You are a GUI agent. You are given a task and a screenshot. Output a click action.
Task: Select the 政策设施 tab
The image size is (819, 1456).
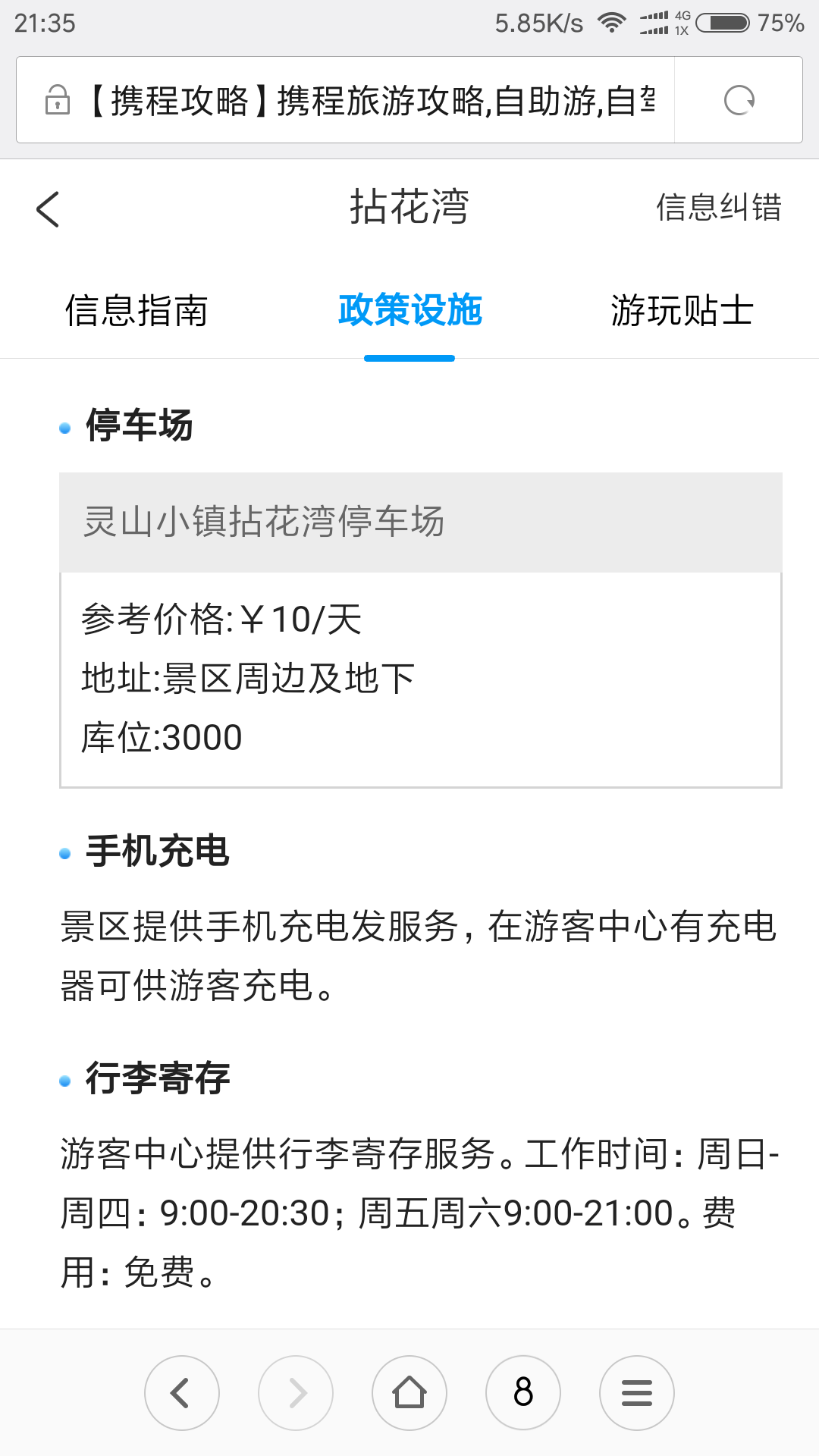coord(409,311)
